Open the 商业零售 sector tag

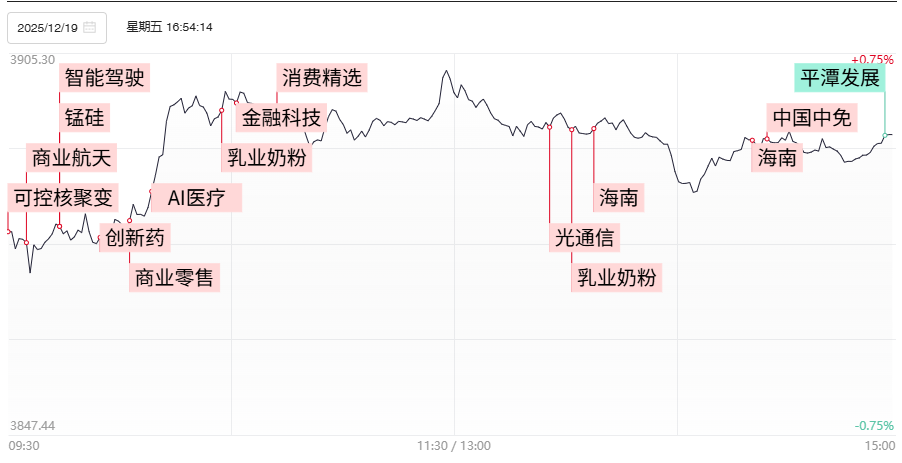pos(174,277)
